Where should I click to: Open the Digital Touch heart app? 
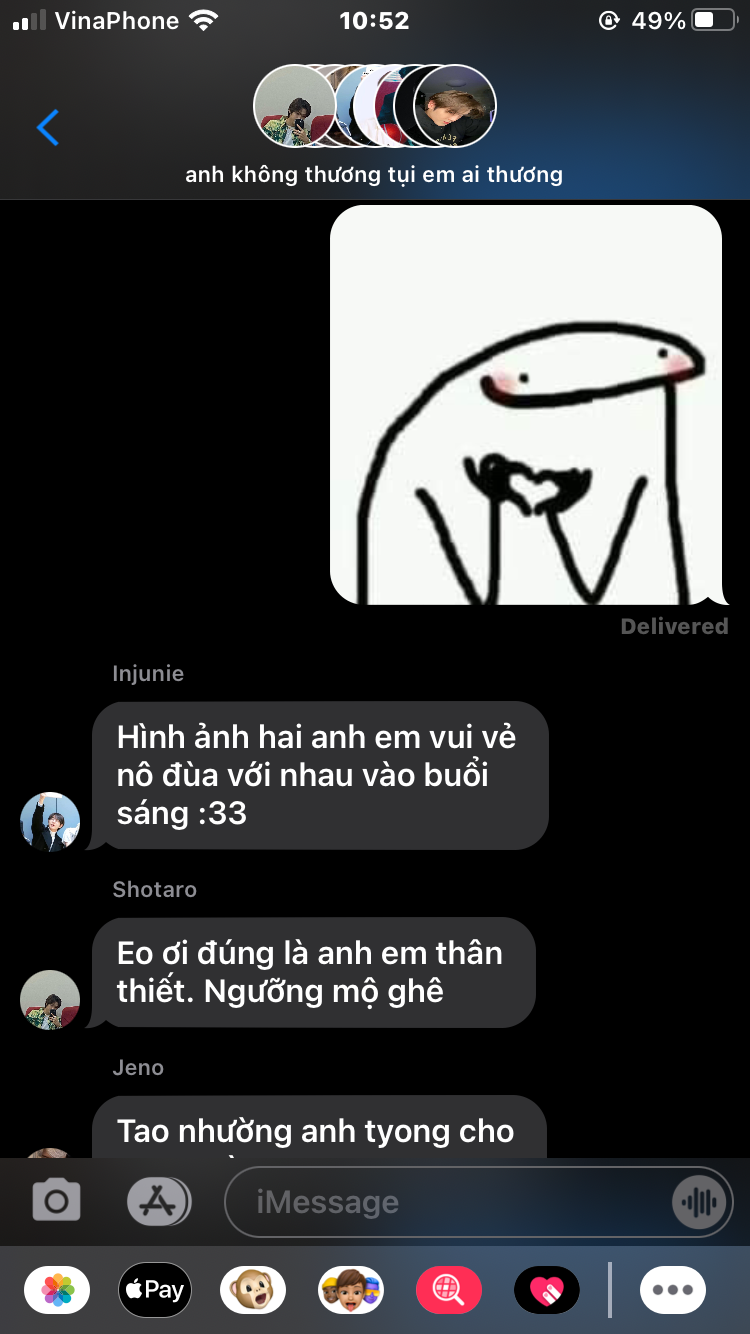click(x=546, y=1290)
